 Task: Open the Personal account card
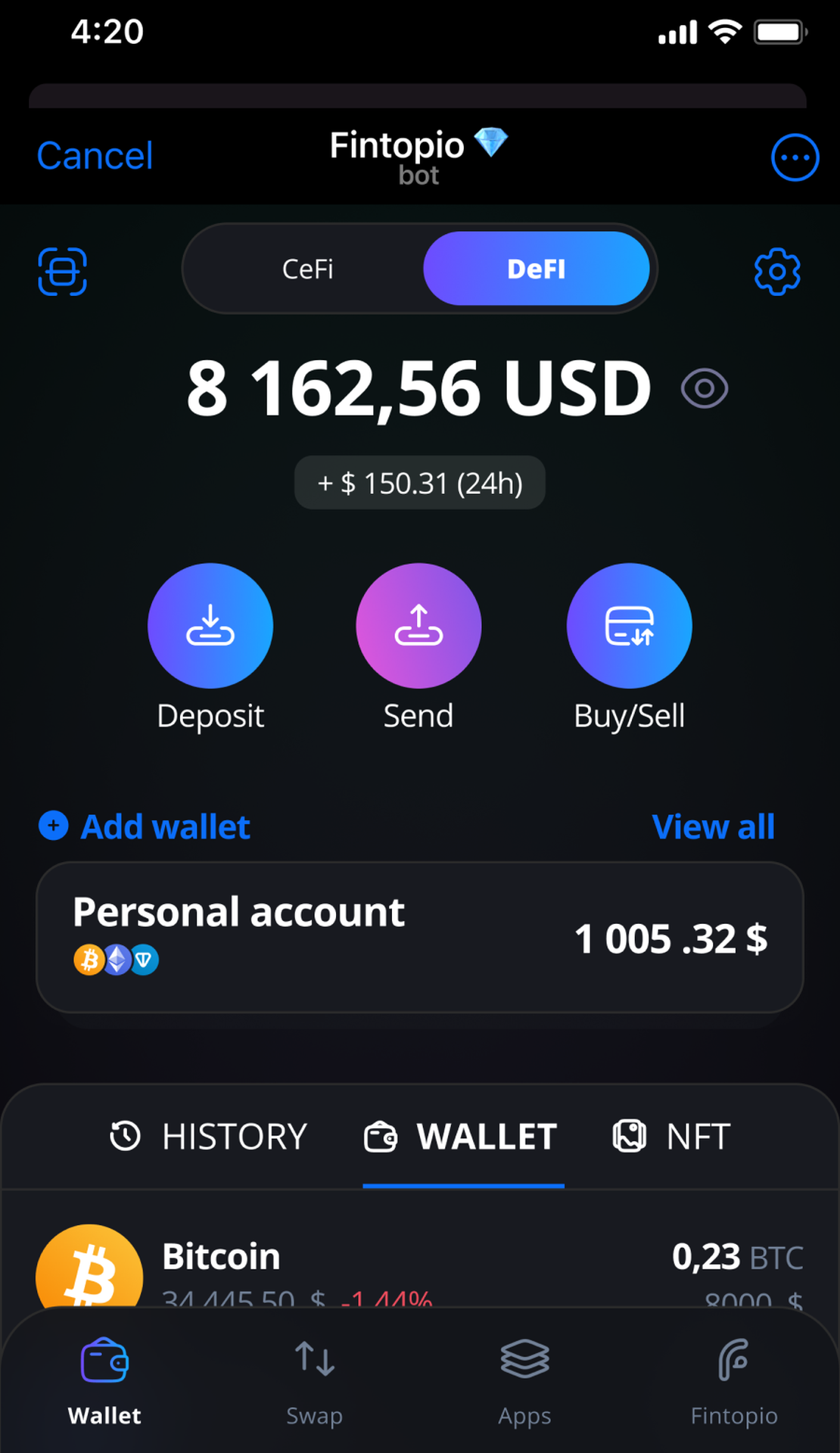419,937
